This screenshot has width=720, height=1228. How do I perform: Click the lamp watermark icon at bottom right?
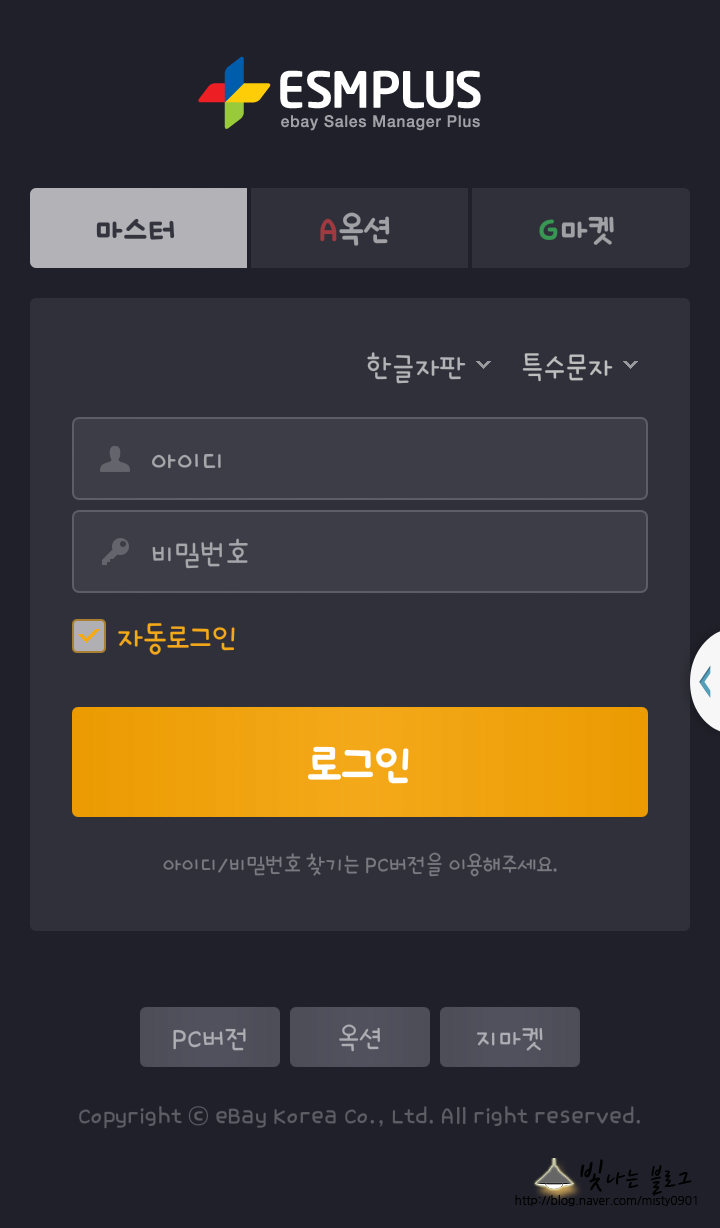click(554, 1178)
